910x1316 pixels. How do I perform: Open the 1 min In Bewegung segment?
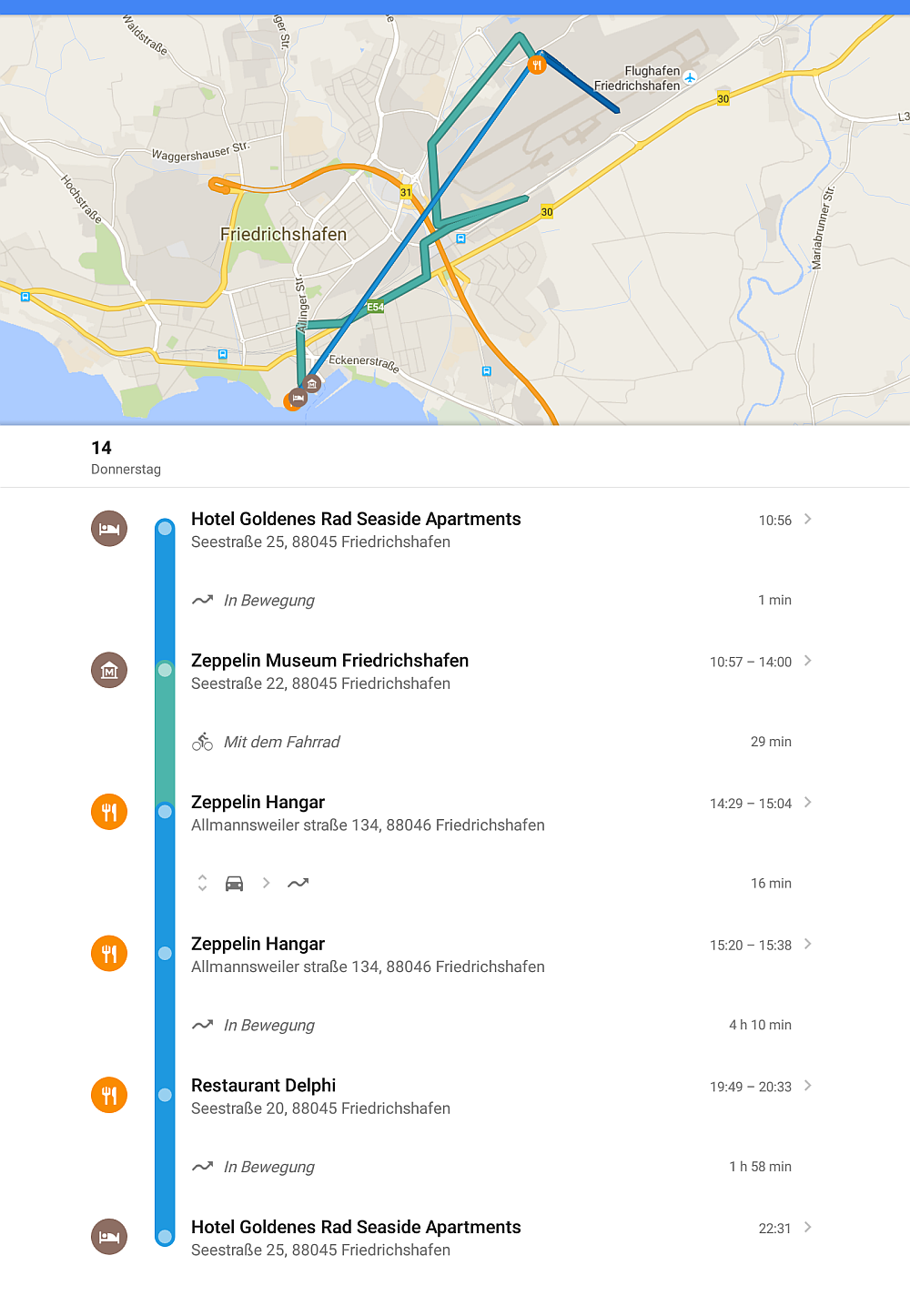point(491,600)
